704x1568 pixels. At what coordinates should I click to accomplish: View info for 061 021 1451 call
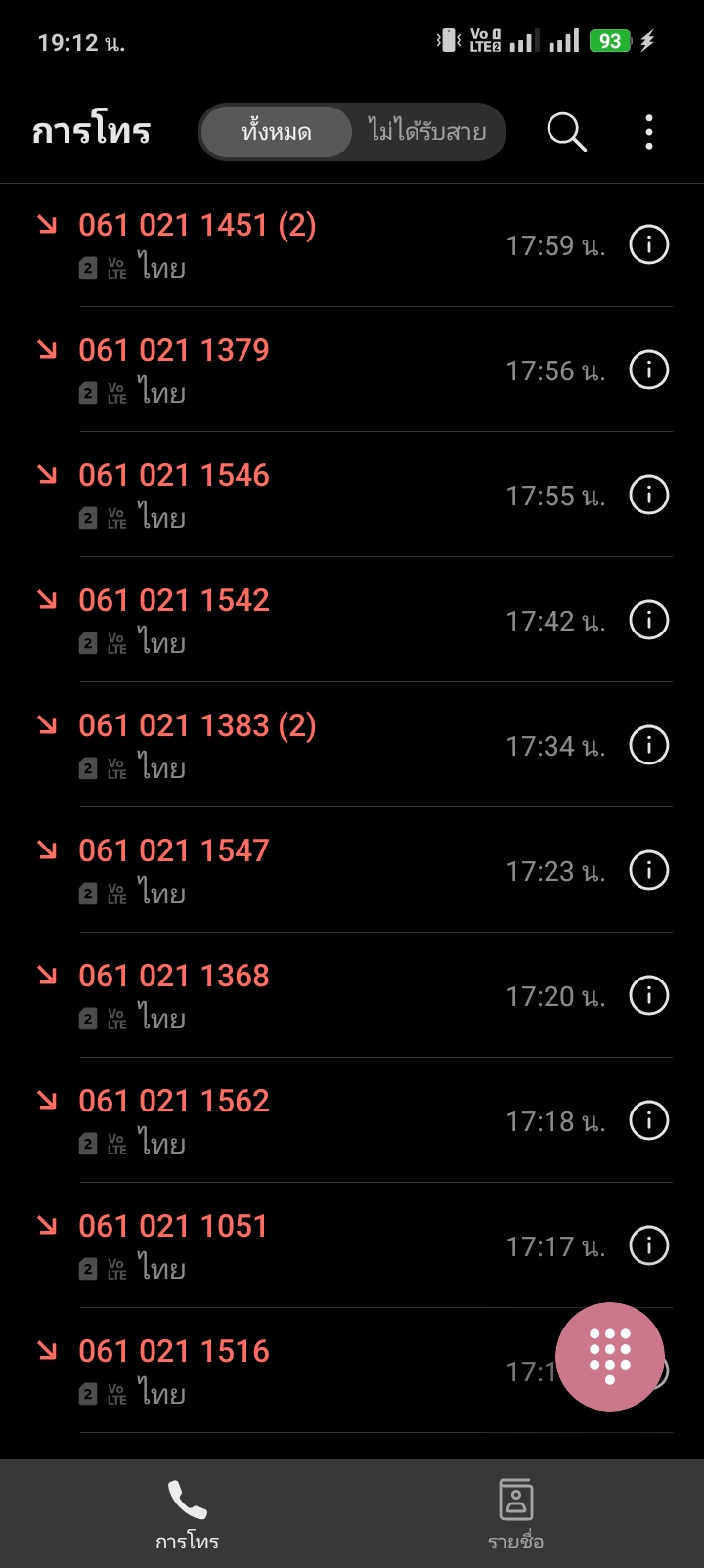649,244
